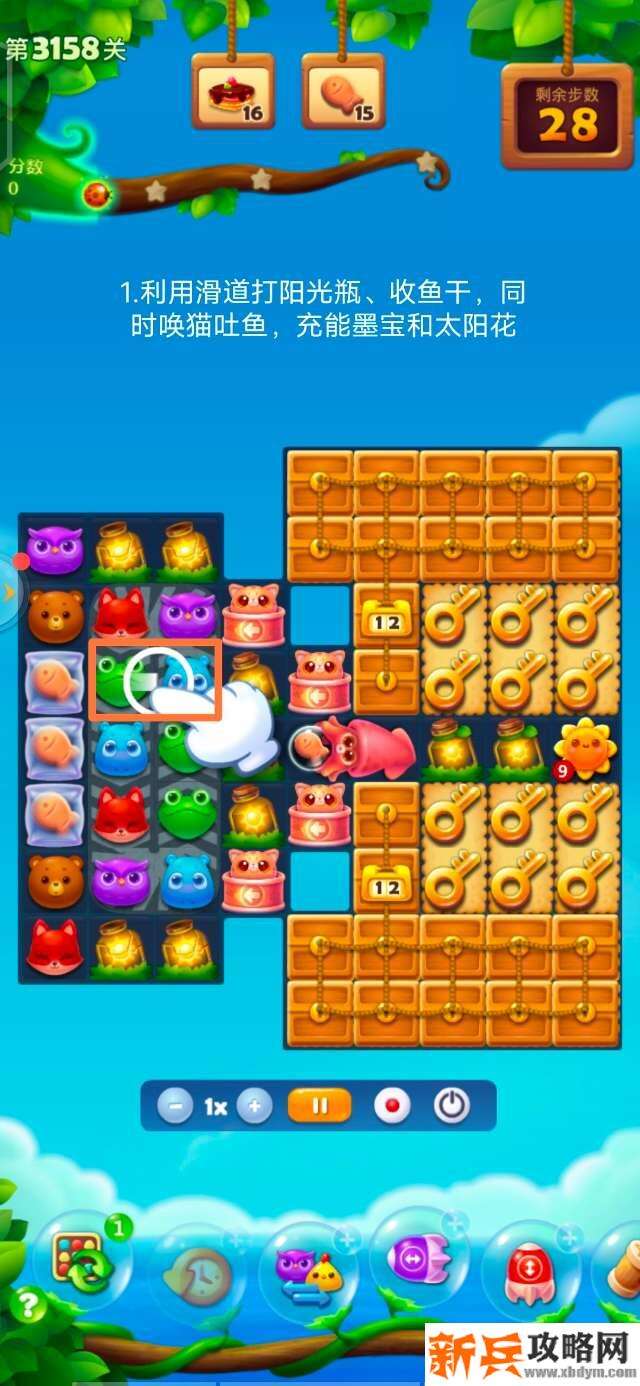640x1386 pixels.
Task: Tap the power button to exit replay
Action: click(452, 1106)
